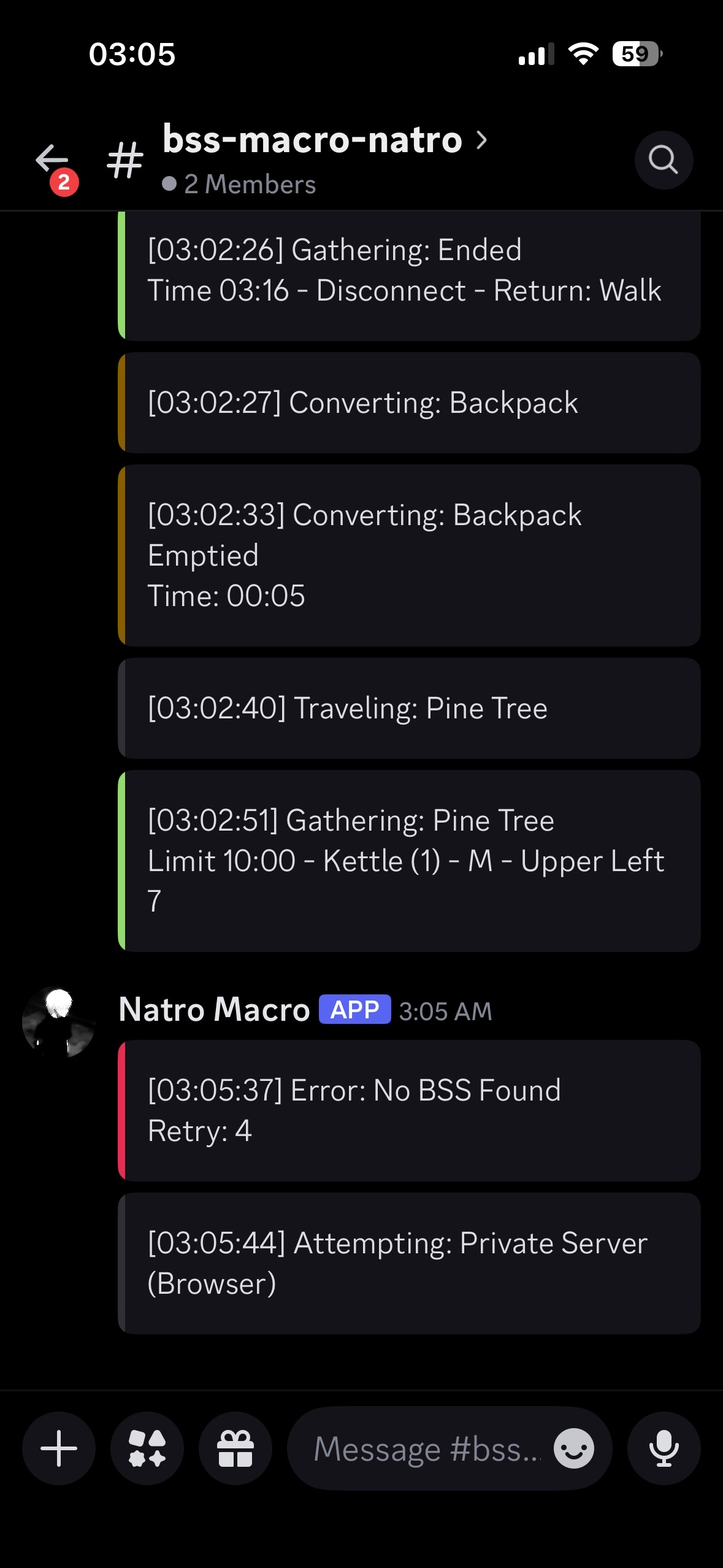Open the emoji picker

click(573, 1448)
